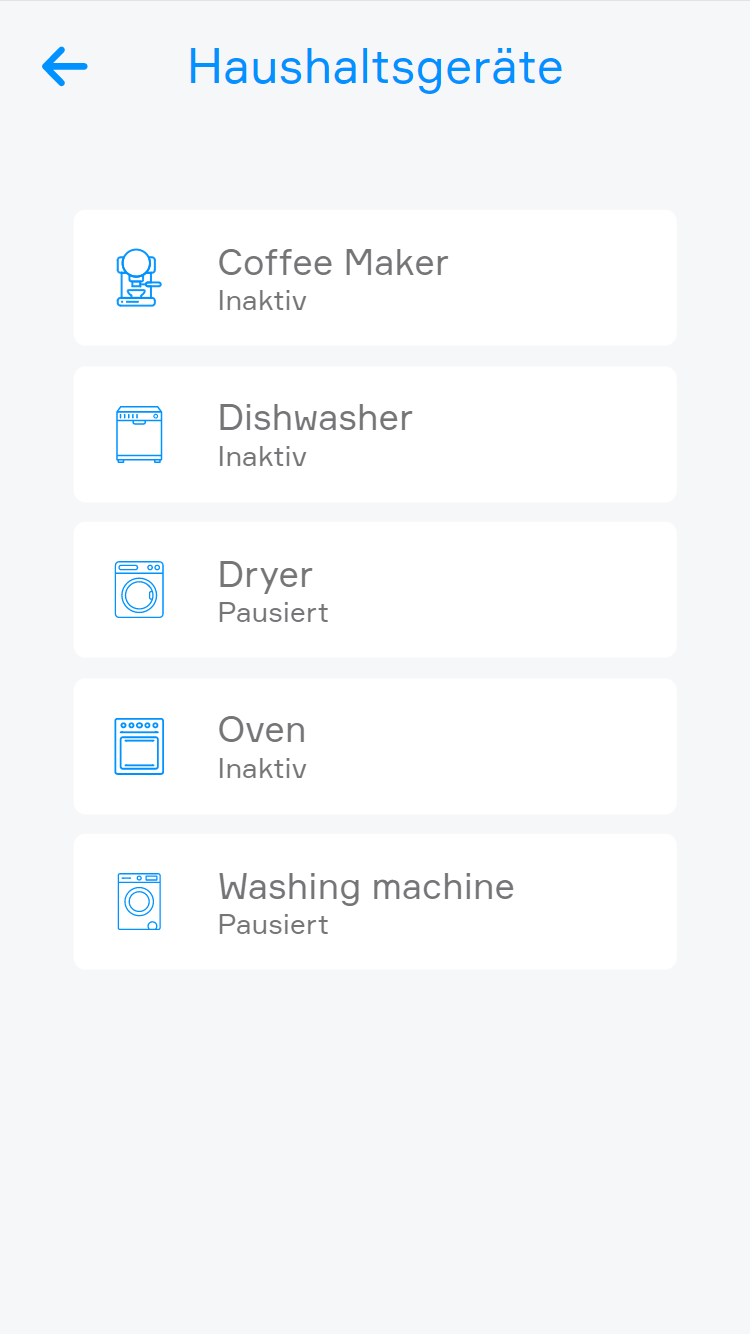Go back using the arrow icon

point(65,67)
